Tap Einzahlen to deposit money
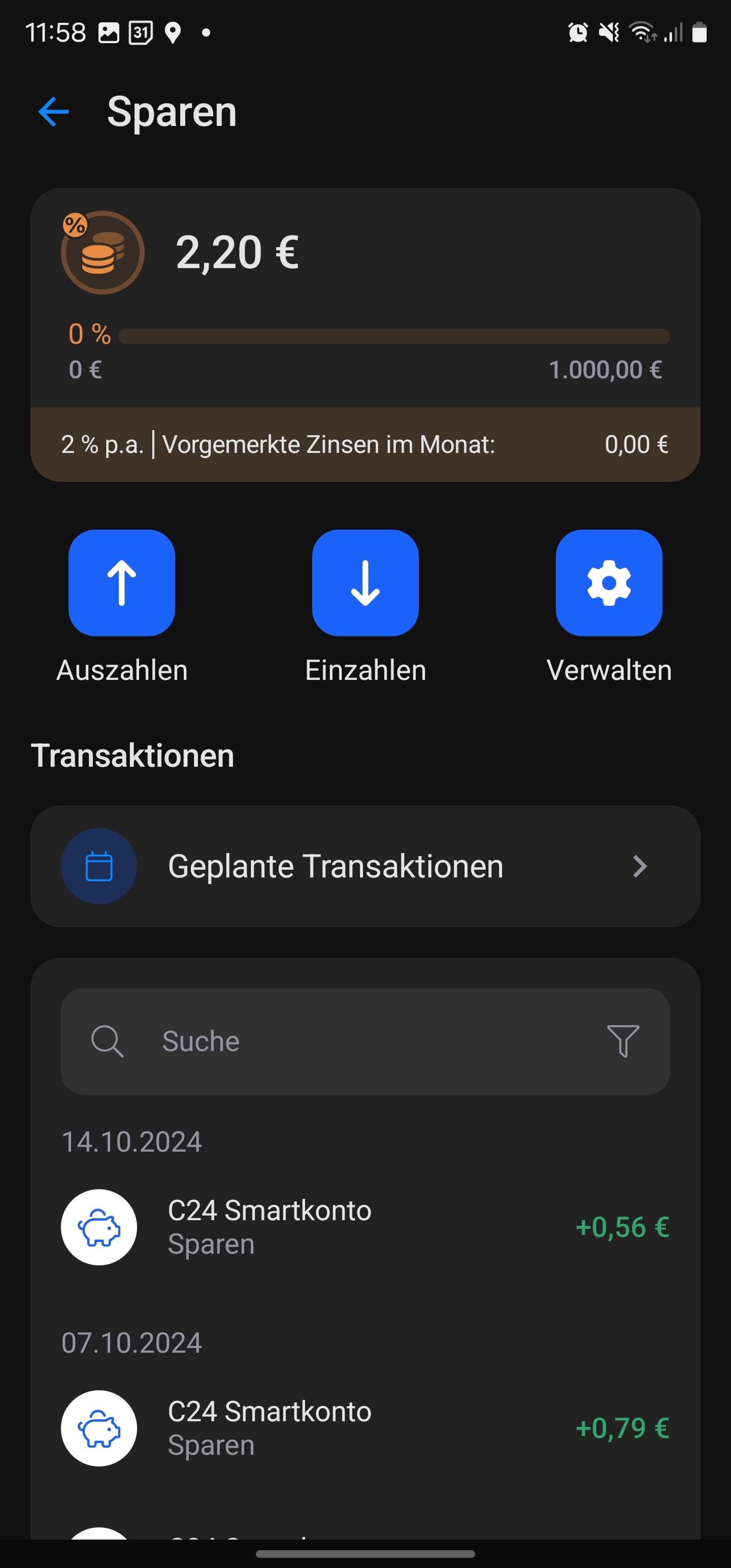This screenshot has width=731, height=1568. (365, 583)
